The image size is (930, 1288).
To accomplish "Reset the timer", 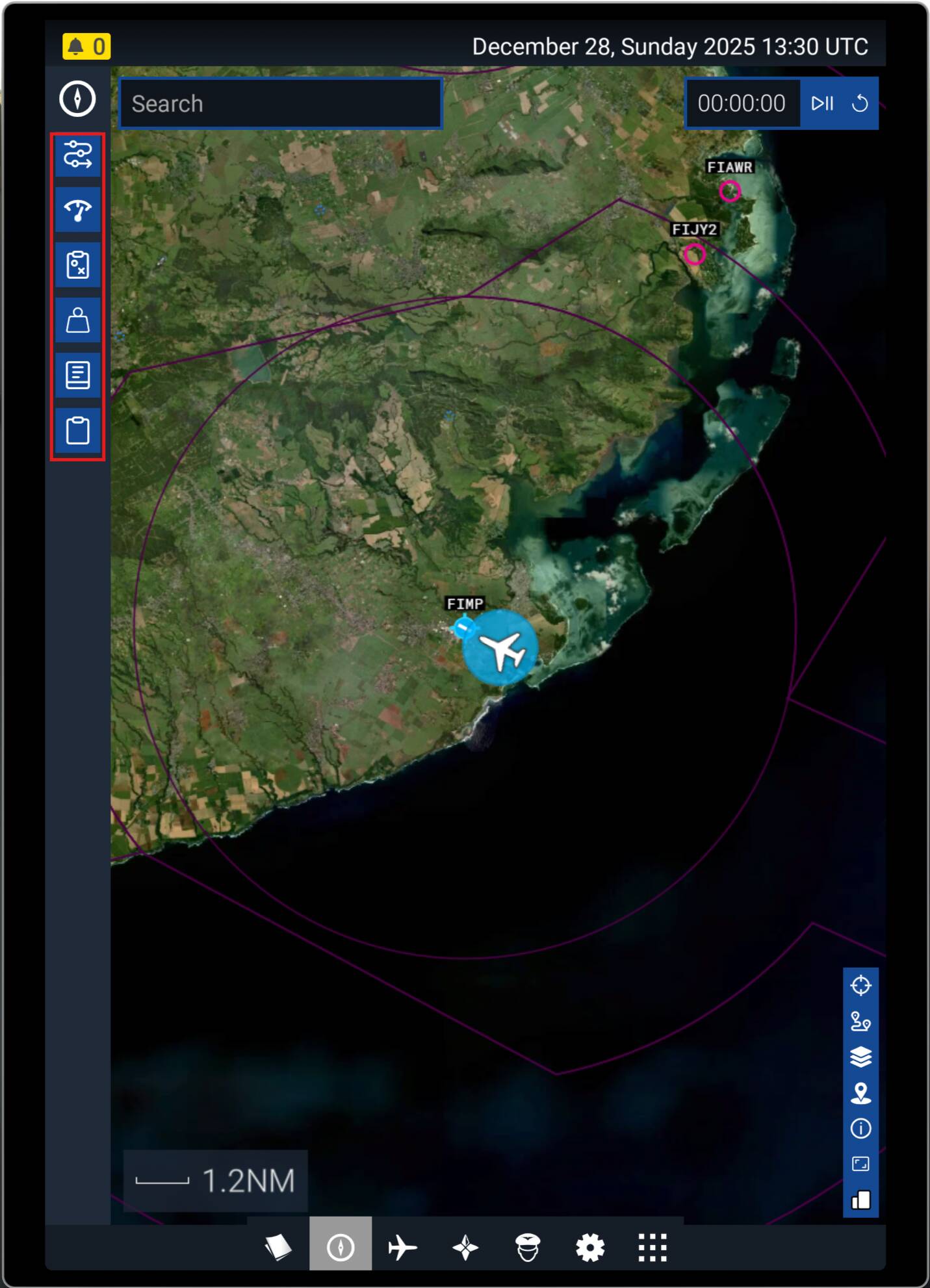I will (859, 103).
